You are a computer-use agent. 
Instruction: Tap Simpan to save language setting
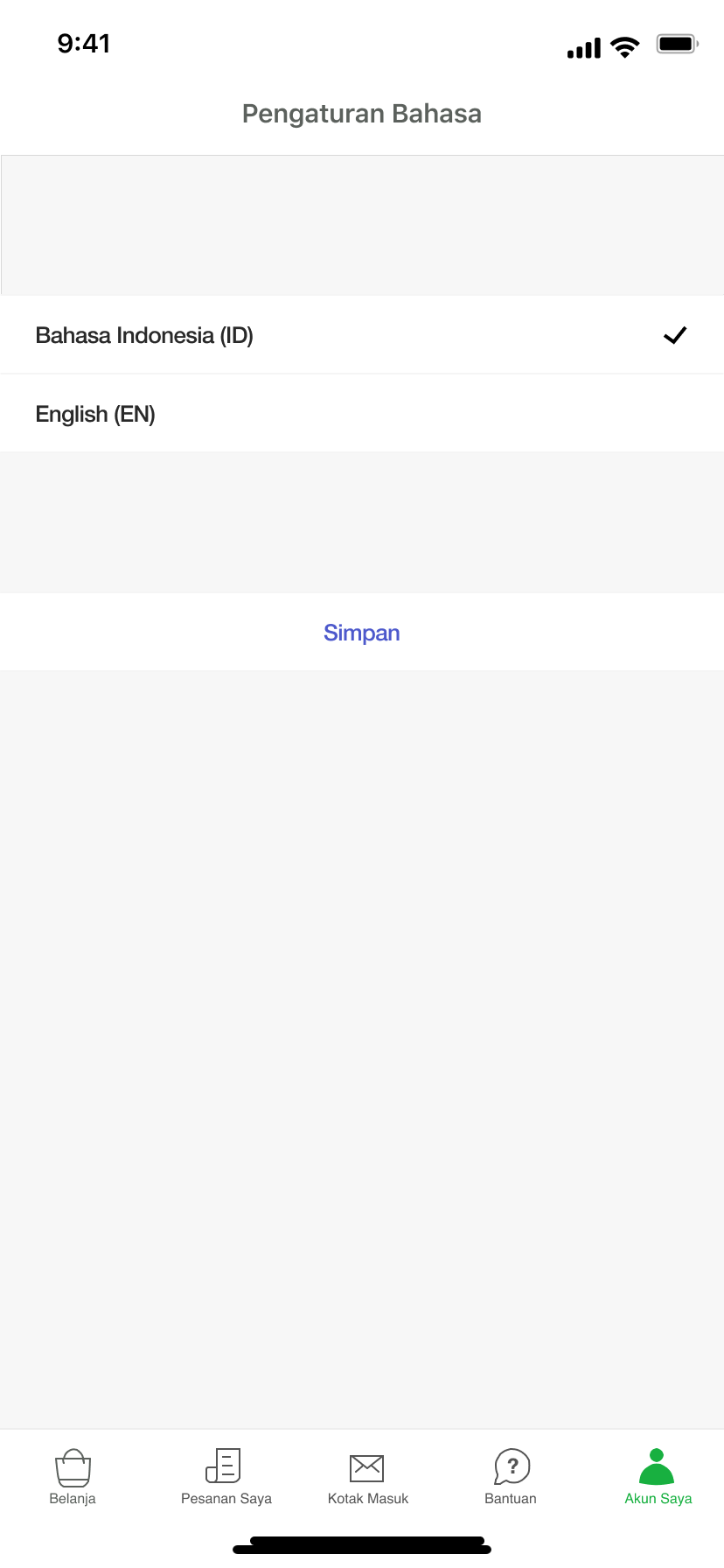362,633
